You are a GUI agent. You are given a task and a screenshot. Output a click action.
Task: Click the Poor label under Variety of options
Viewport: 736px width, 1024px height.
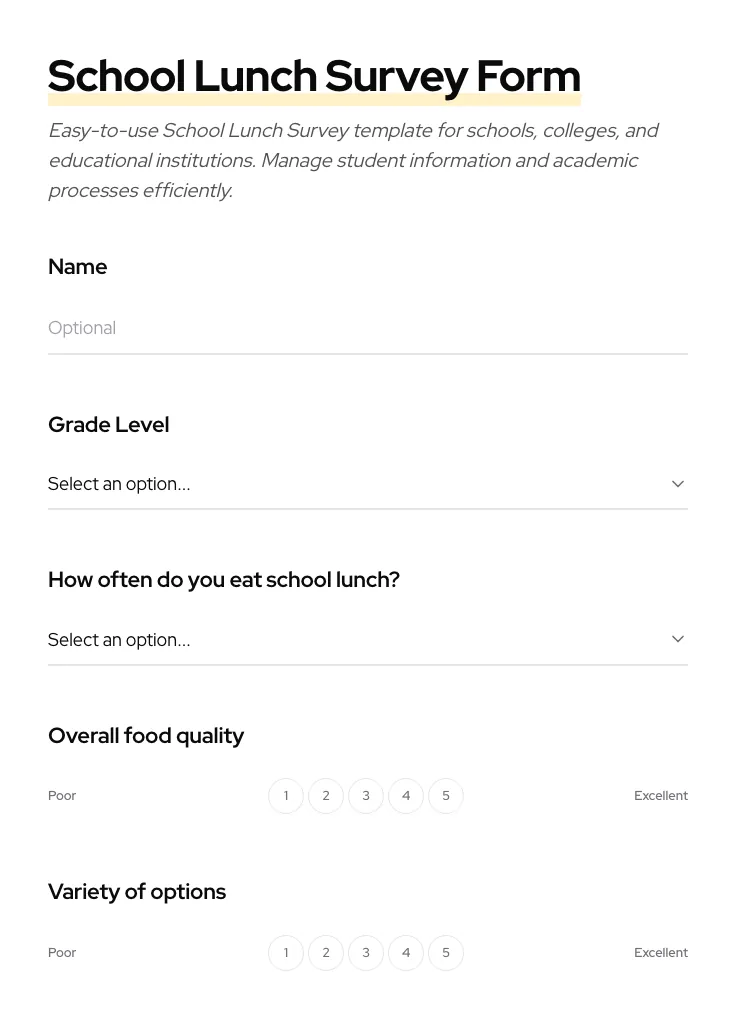click(62, 953)
